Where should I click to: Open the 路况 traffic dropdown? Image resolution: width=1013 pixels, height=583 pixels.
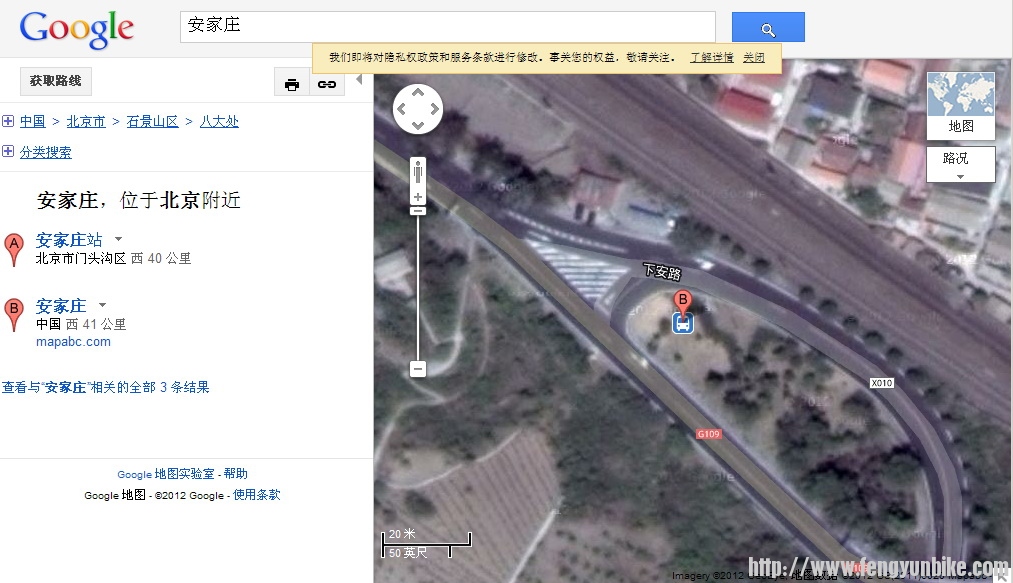[961, 164]
